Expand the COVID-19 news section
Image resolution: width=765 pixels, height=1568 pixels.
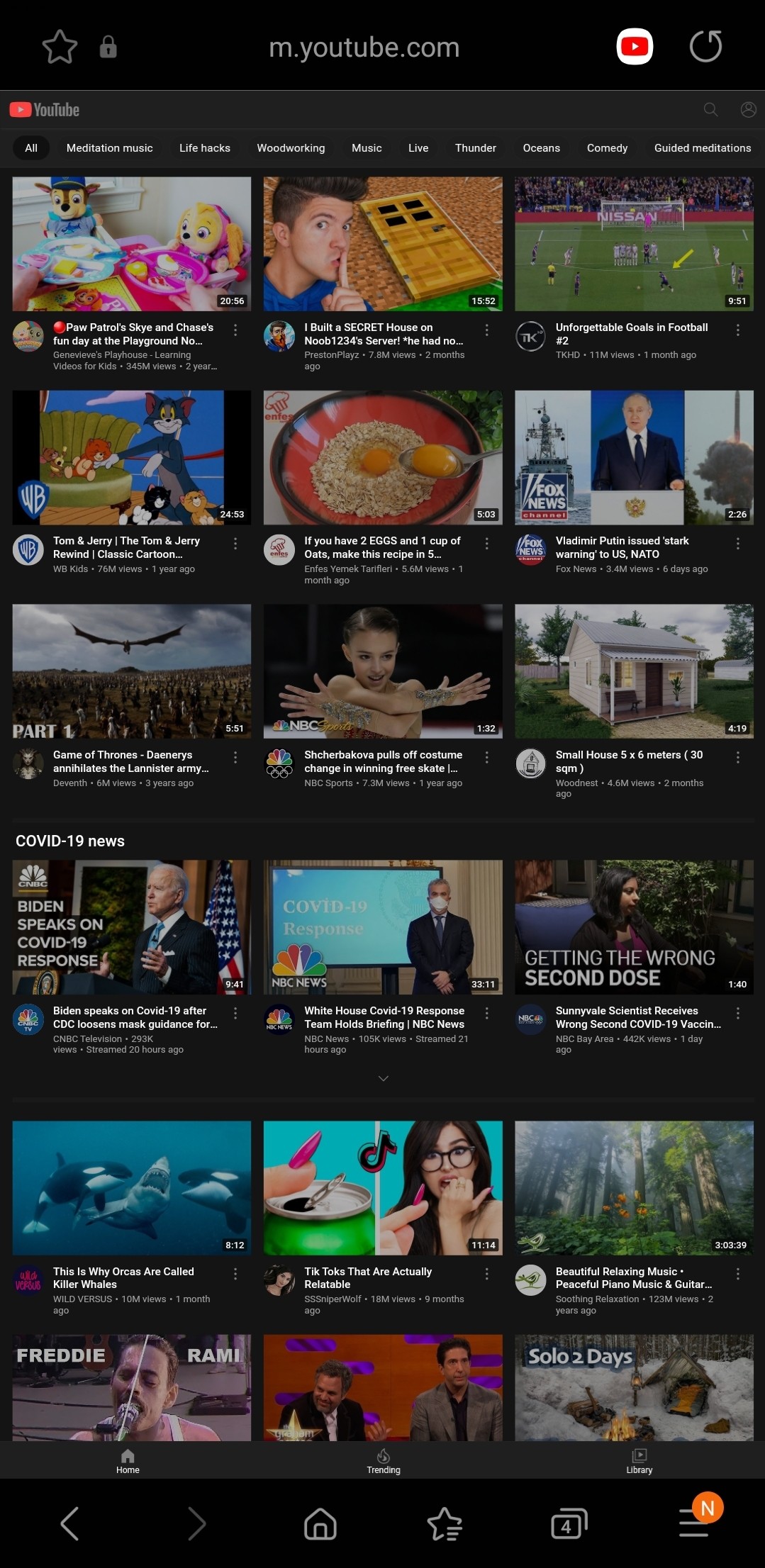pyautogui.click(x=383, y=1078)
